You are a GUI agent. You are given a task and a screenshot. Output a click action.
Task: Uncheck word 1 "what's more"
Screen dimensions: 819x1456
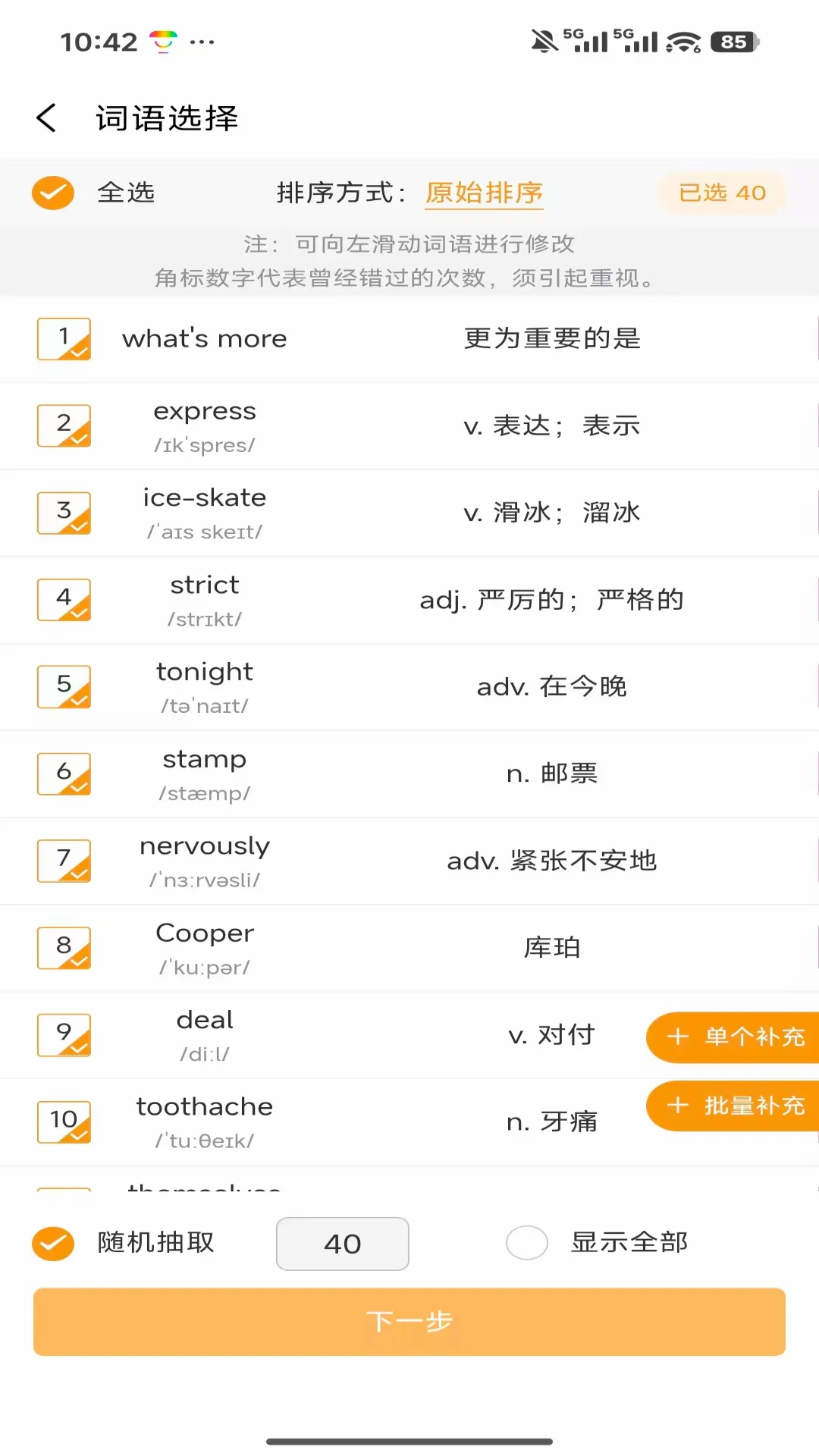point(64,339)
